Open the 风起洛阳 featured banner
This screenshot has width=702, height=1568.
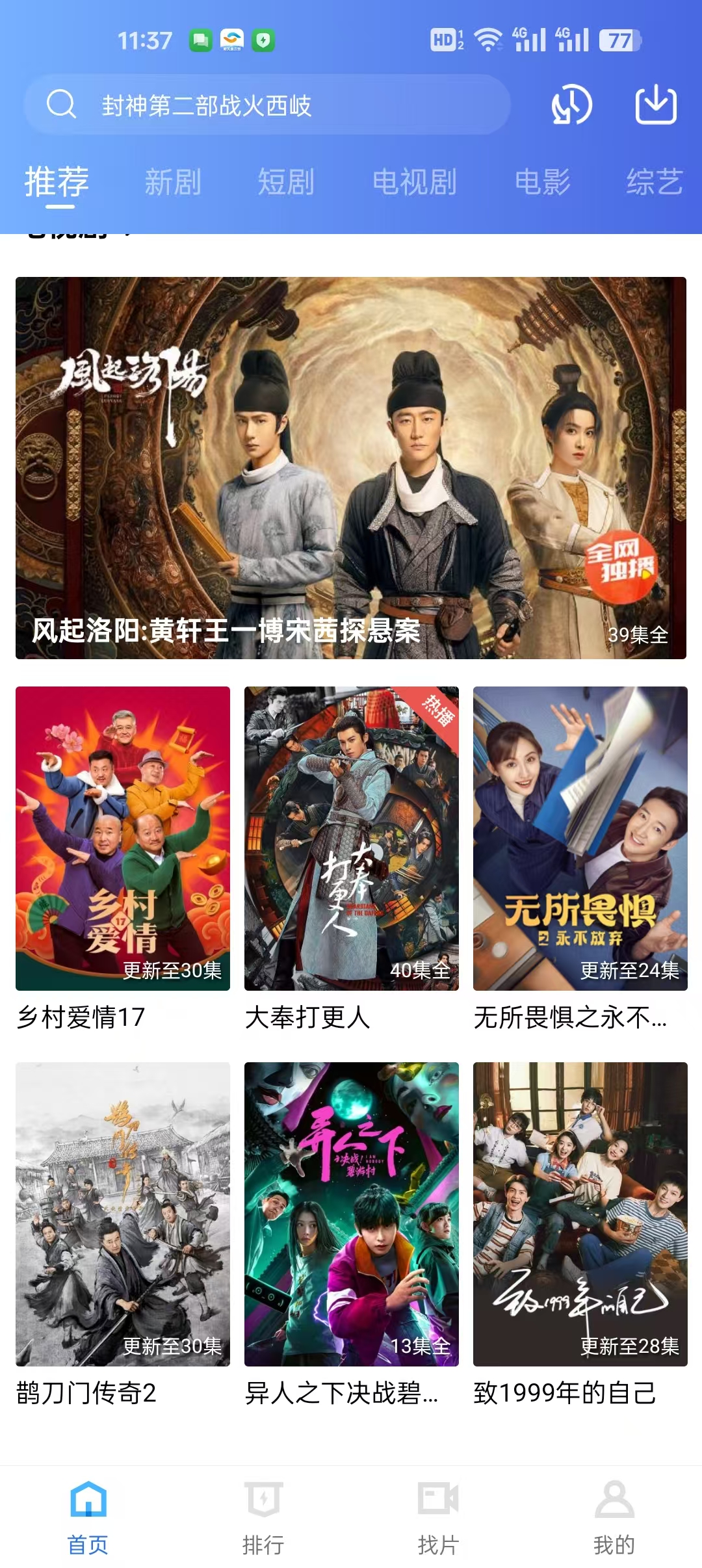coord(351,468)
